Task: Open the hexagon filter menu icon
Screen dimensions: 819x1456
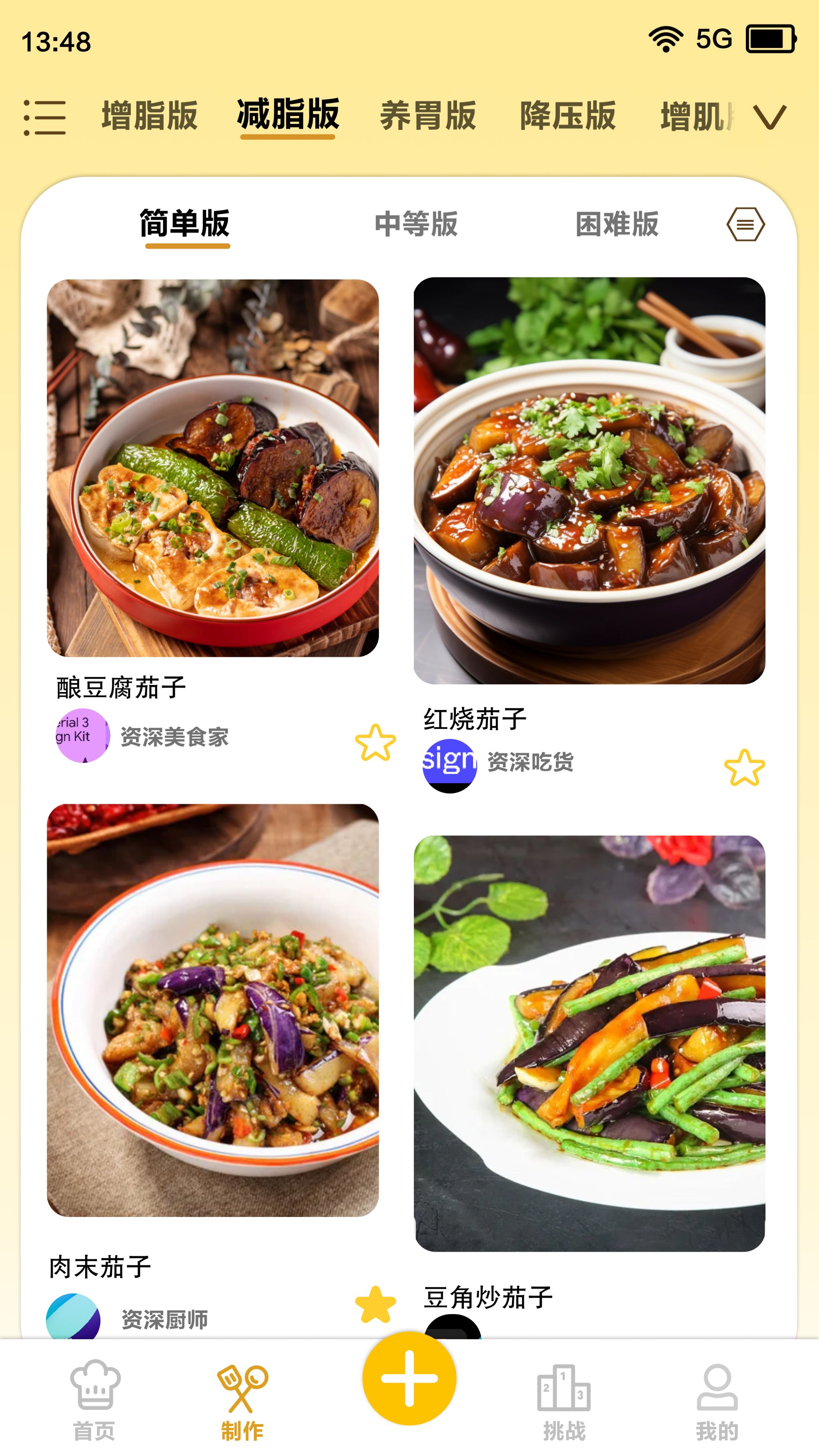Action: [x=745, y=224]
